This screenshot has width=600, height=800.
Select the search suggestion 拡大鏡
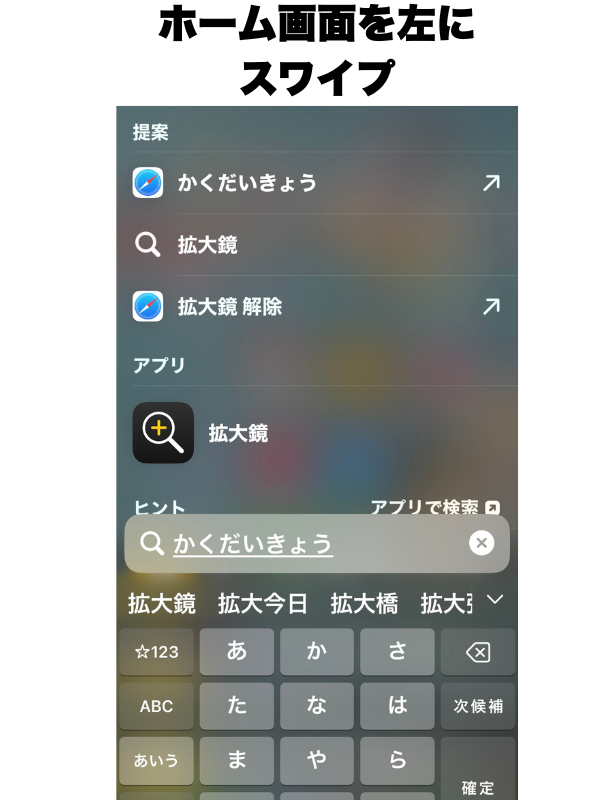316,245
